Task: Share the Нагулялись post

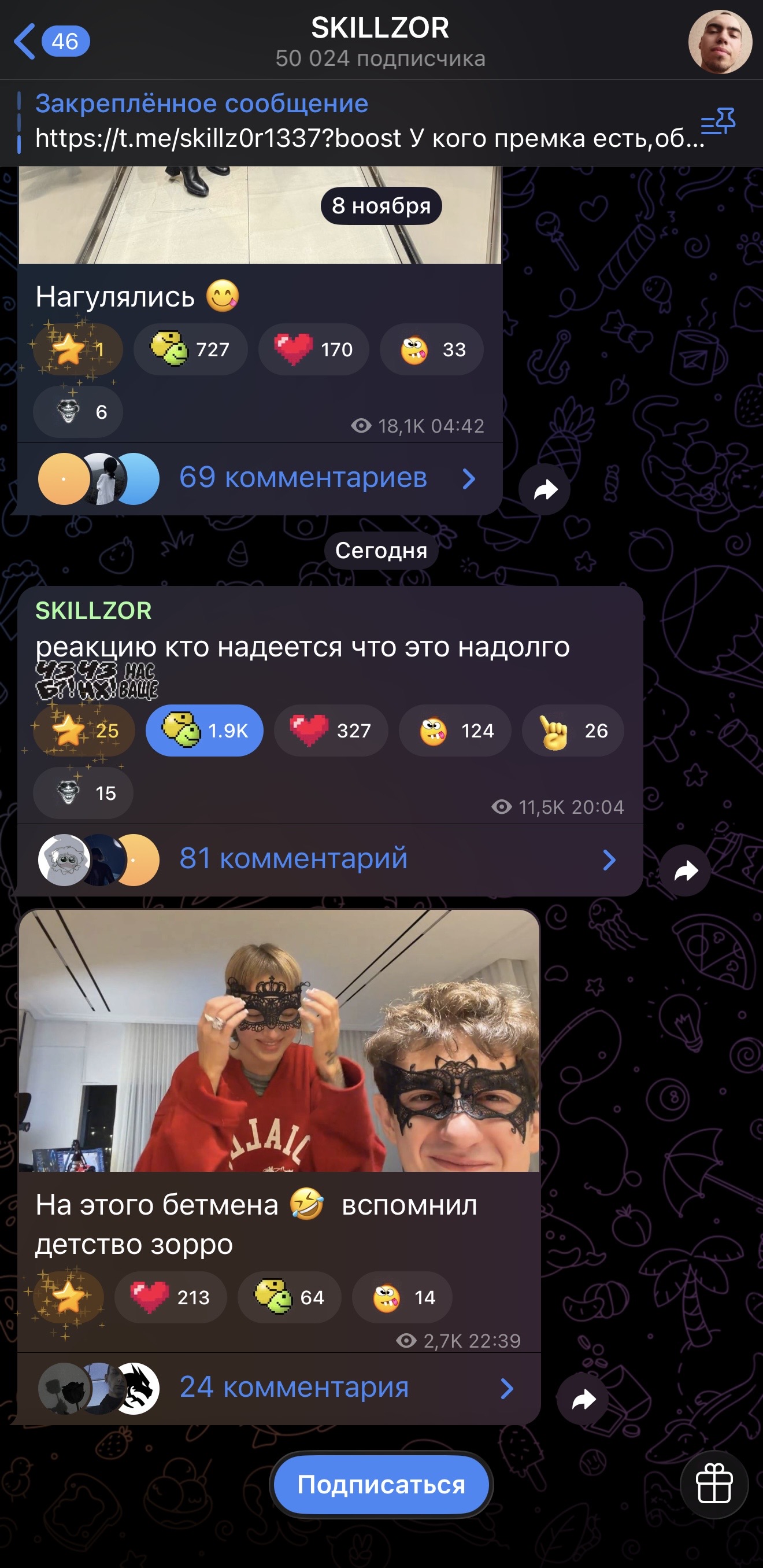Action: [545, 489]
